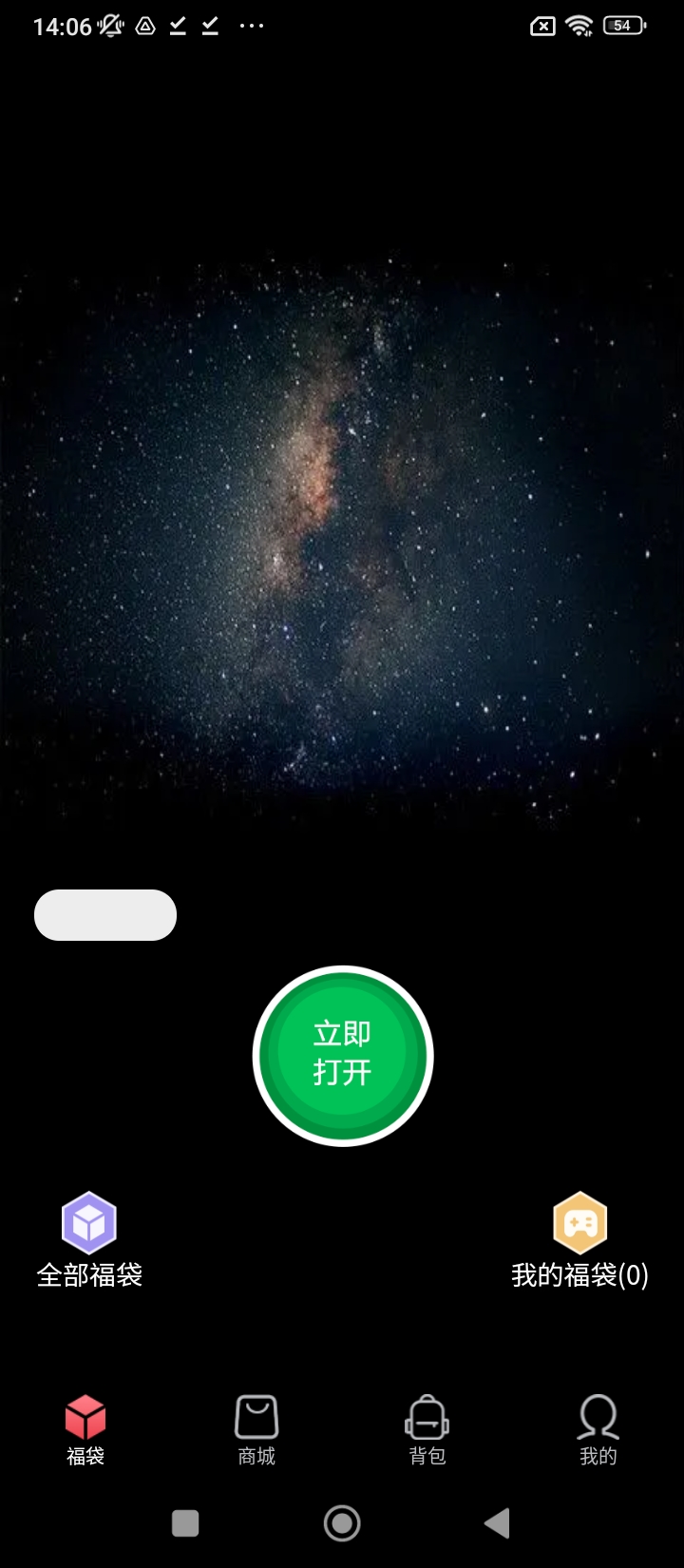Go to the system home screen
The height and width of the screenshot is (1568, 684).
342,1523
